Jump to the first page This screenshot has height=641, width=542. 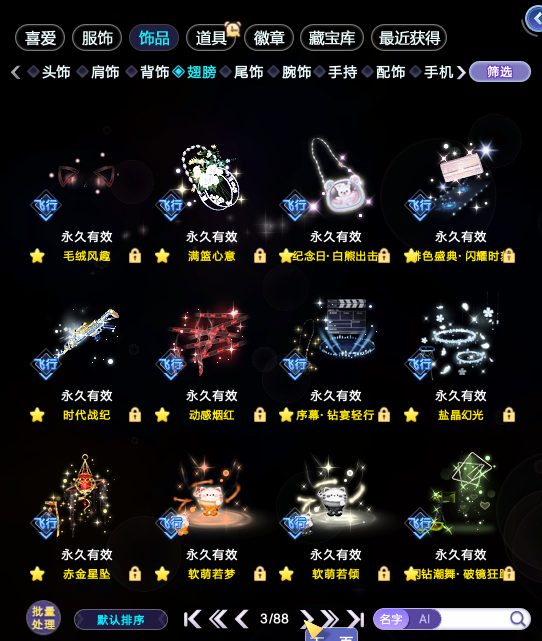click(x=192, y=619)
